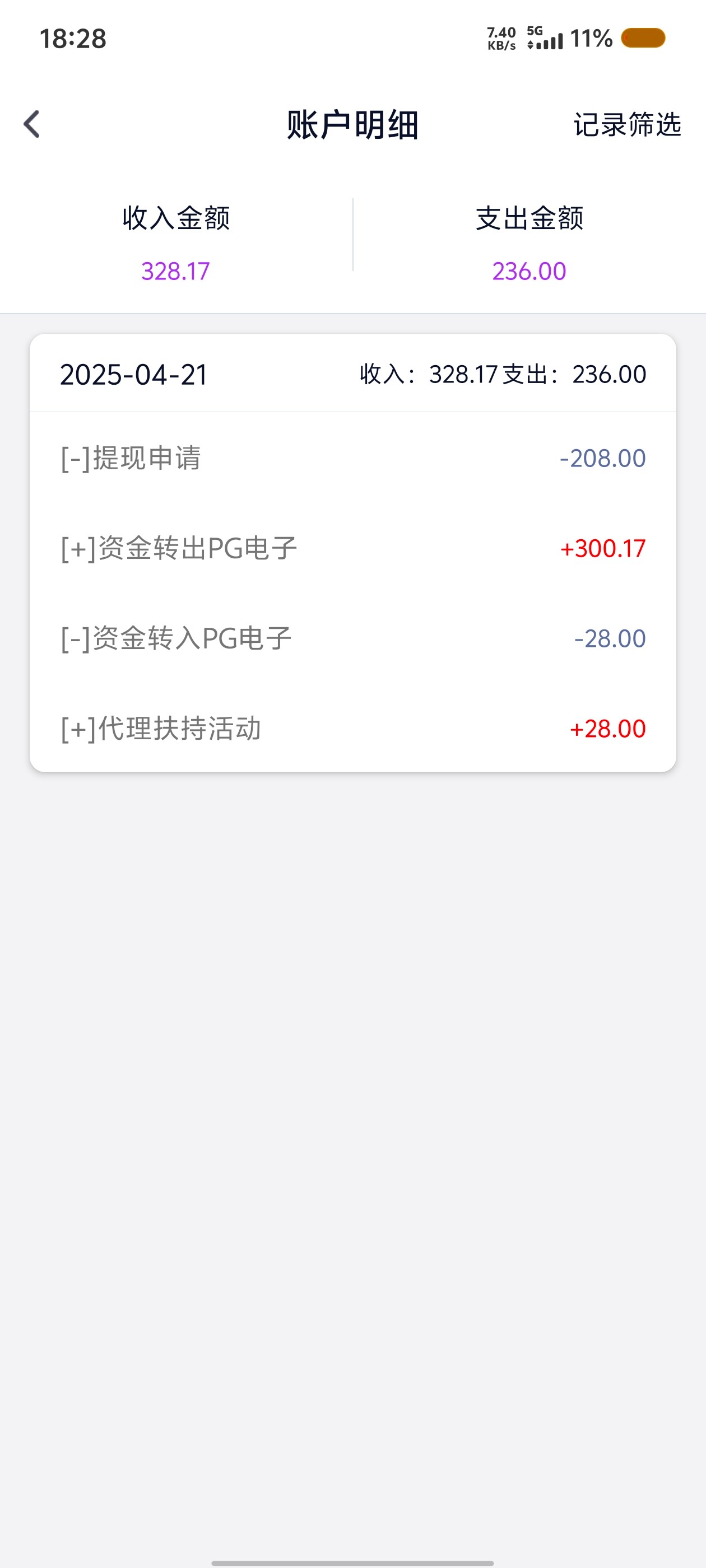This screenshot has height=1568, width=706.
Task: Go back from the 账户明细 page
Action: (32, 124)
